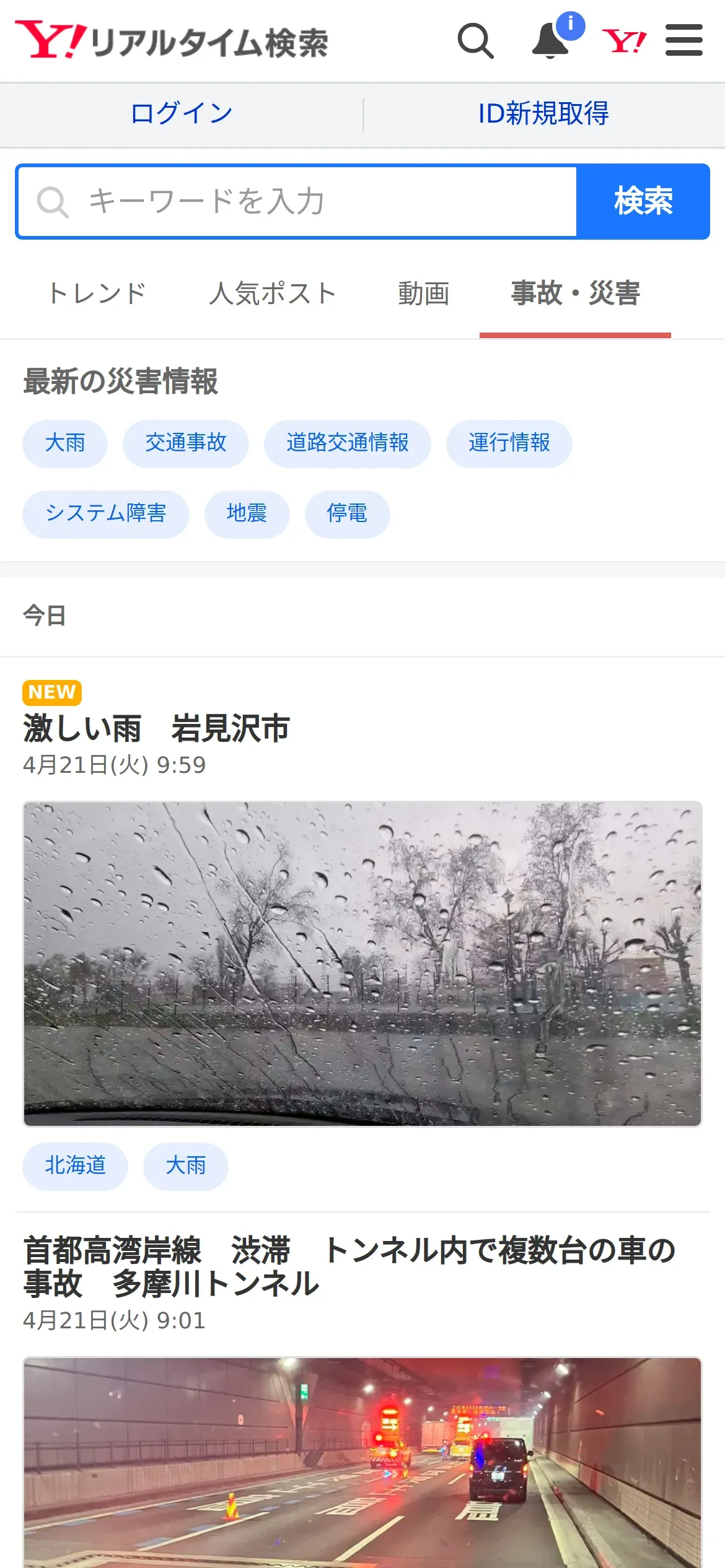This screenshot has width=725, height=1568.
Task: Select the 運行情報 chip
Action: 509,443
